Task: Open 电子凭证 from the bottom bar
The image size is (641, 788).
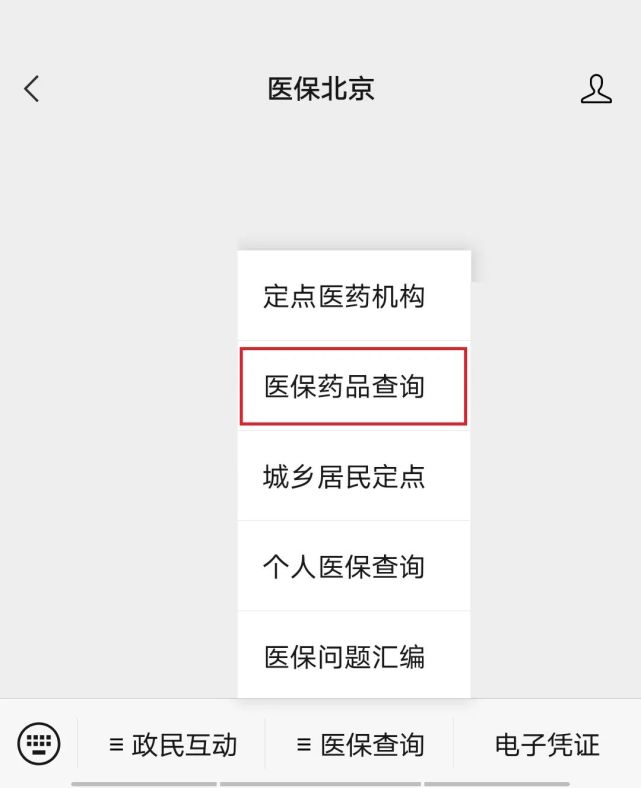Action: [547, 744]
